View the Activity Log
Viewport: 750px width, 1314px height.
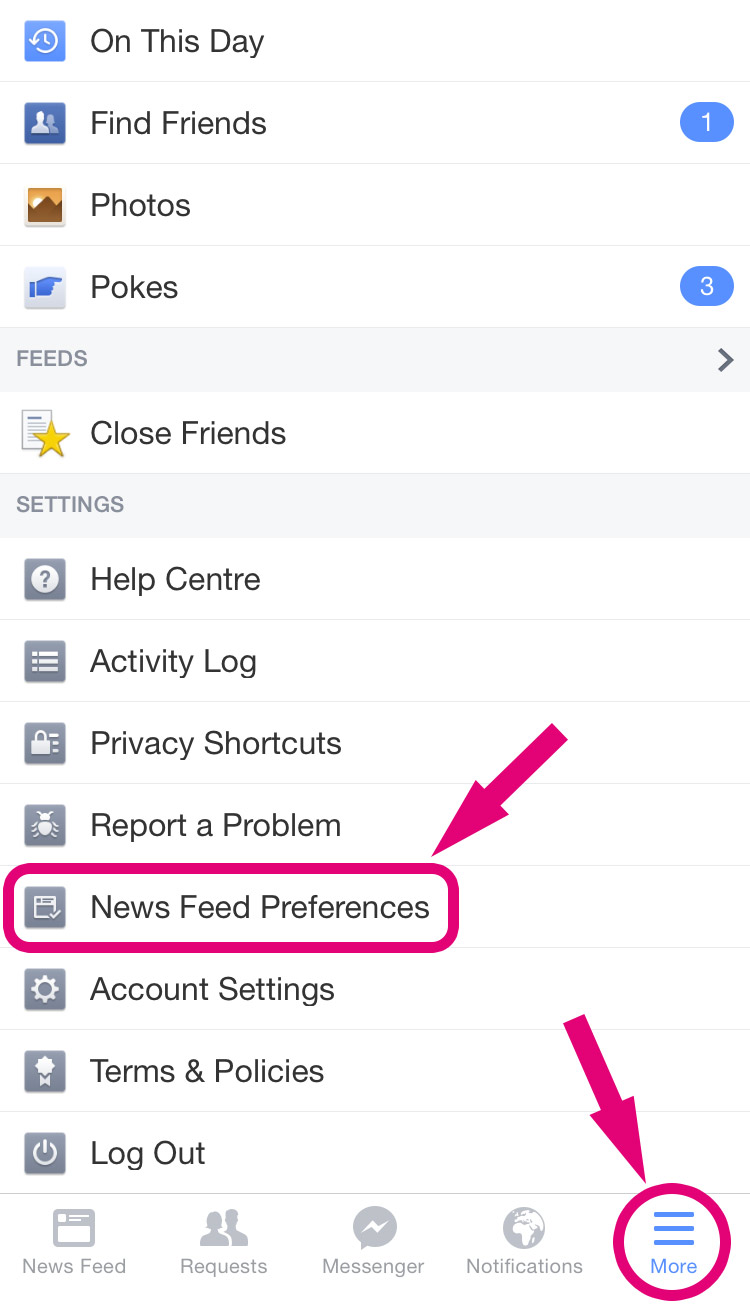click(375, 661)
